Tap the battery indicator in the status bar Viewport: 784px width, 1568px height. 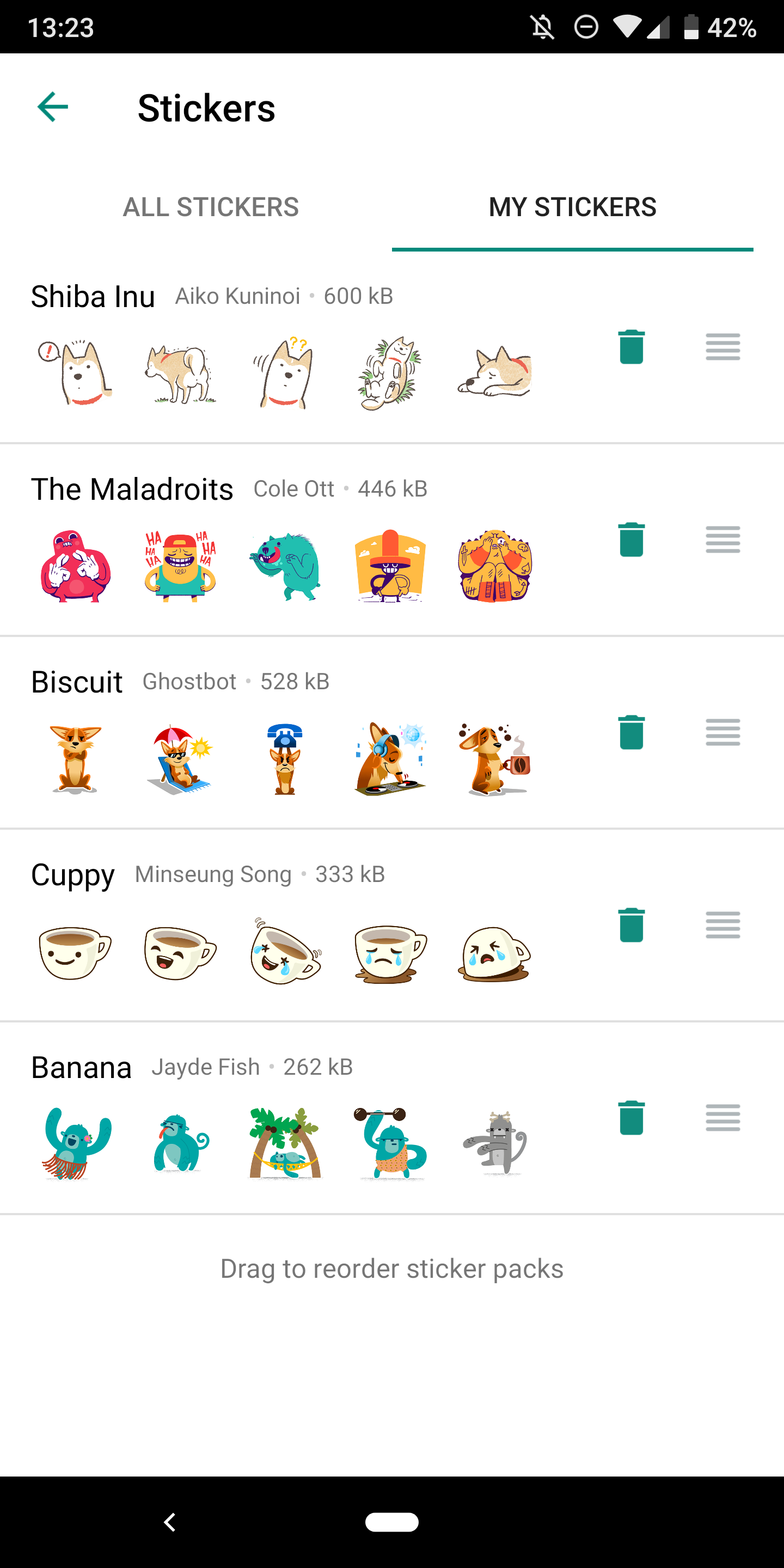[x=693, y=26]
